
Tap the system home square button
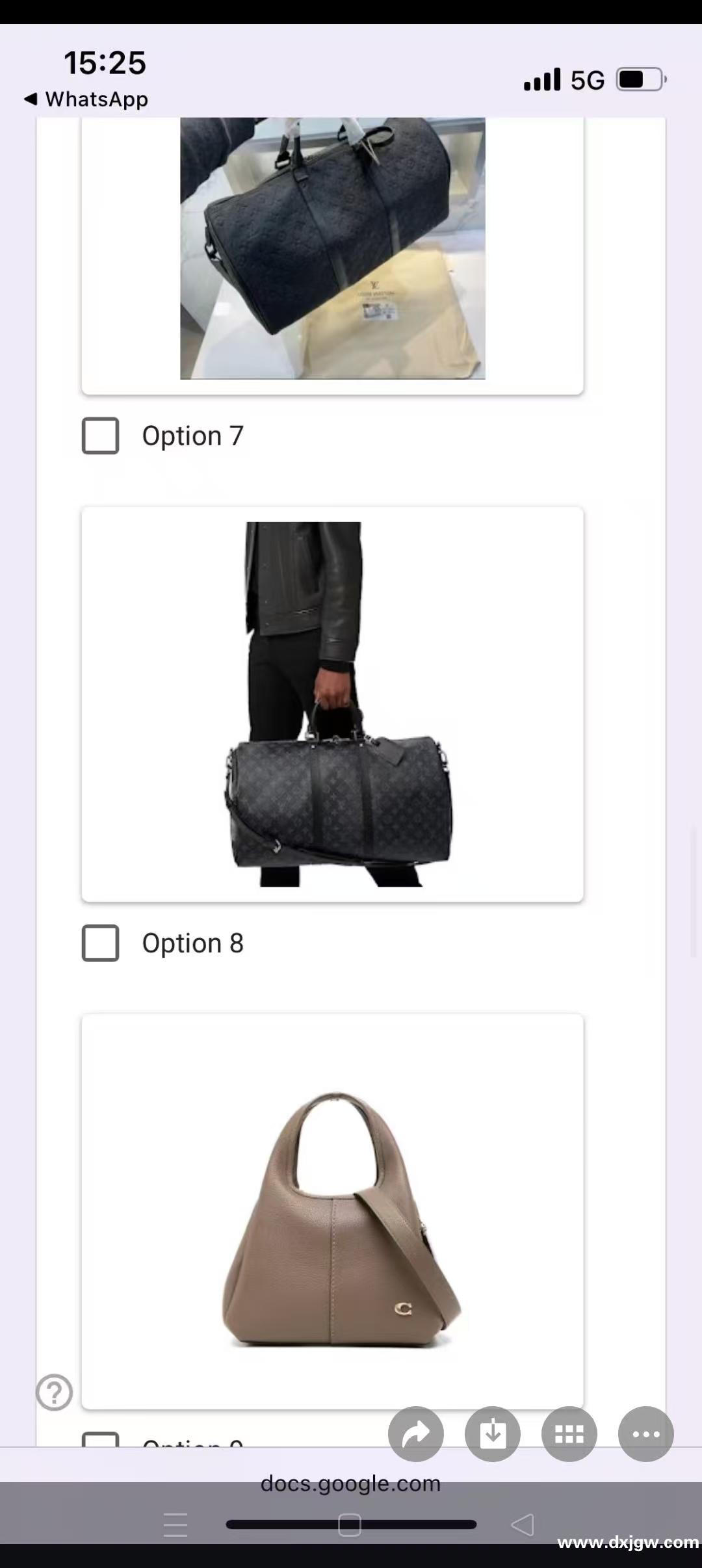[350, 1524]
